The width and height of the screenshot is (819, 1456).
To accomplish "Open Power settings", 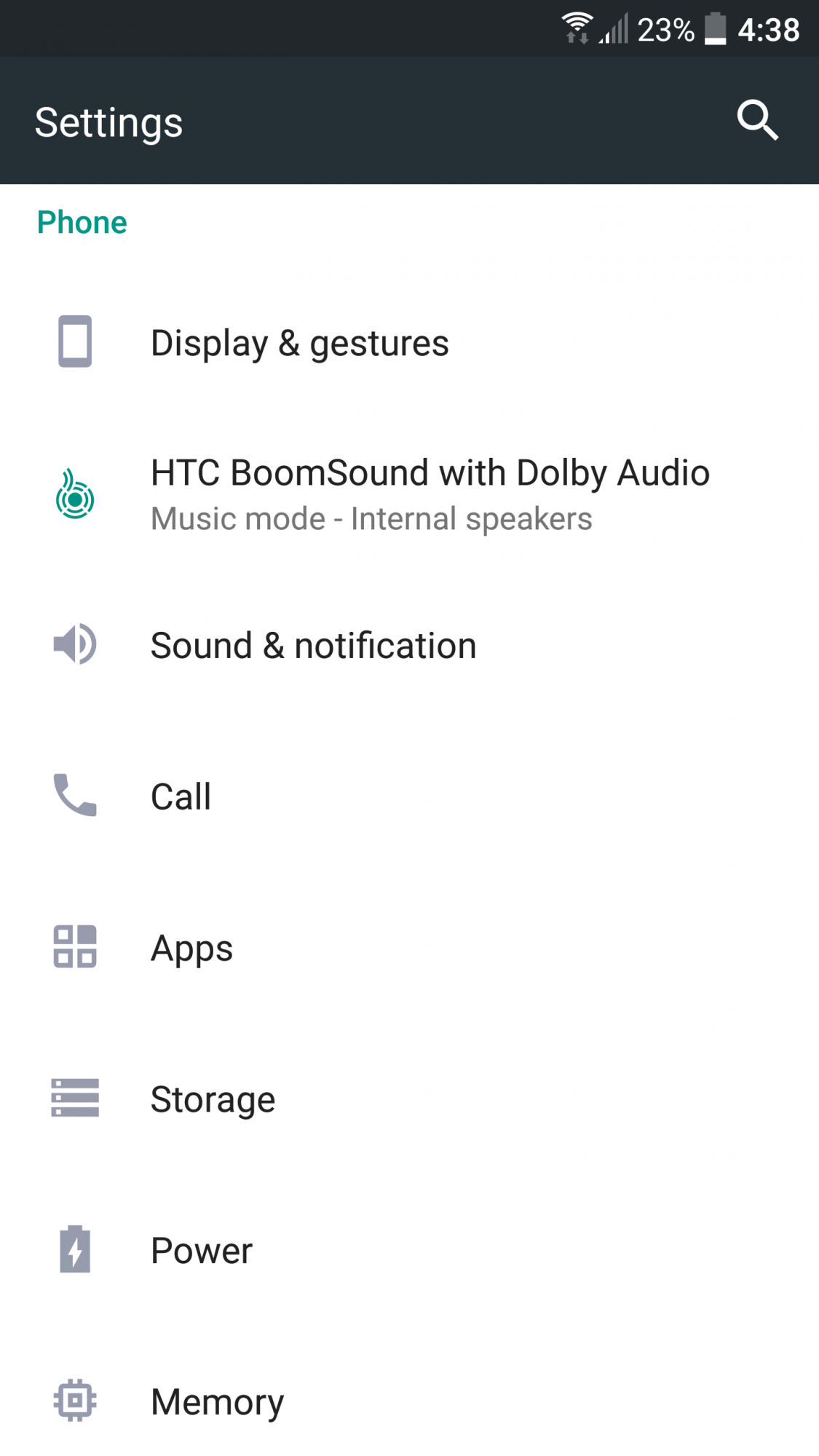I will (x=202, y=1251).
